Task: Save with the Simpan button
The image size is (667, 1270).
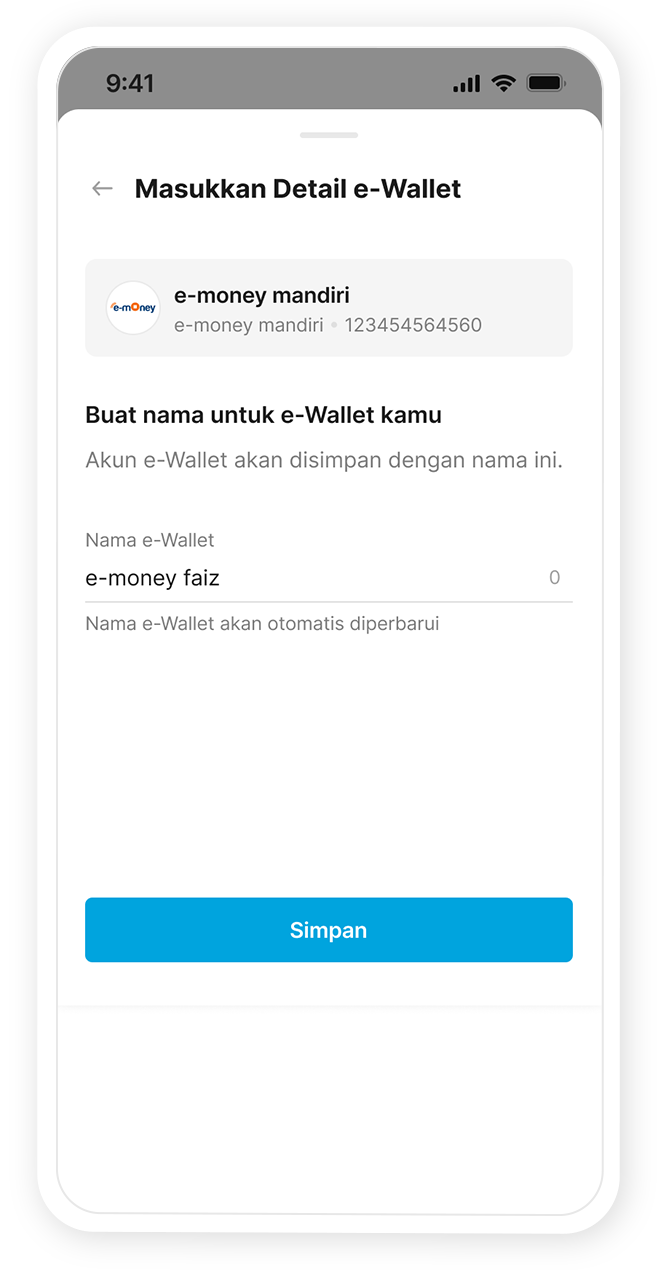Action: 328,930
